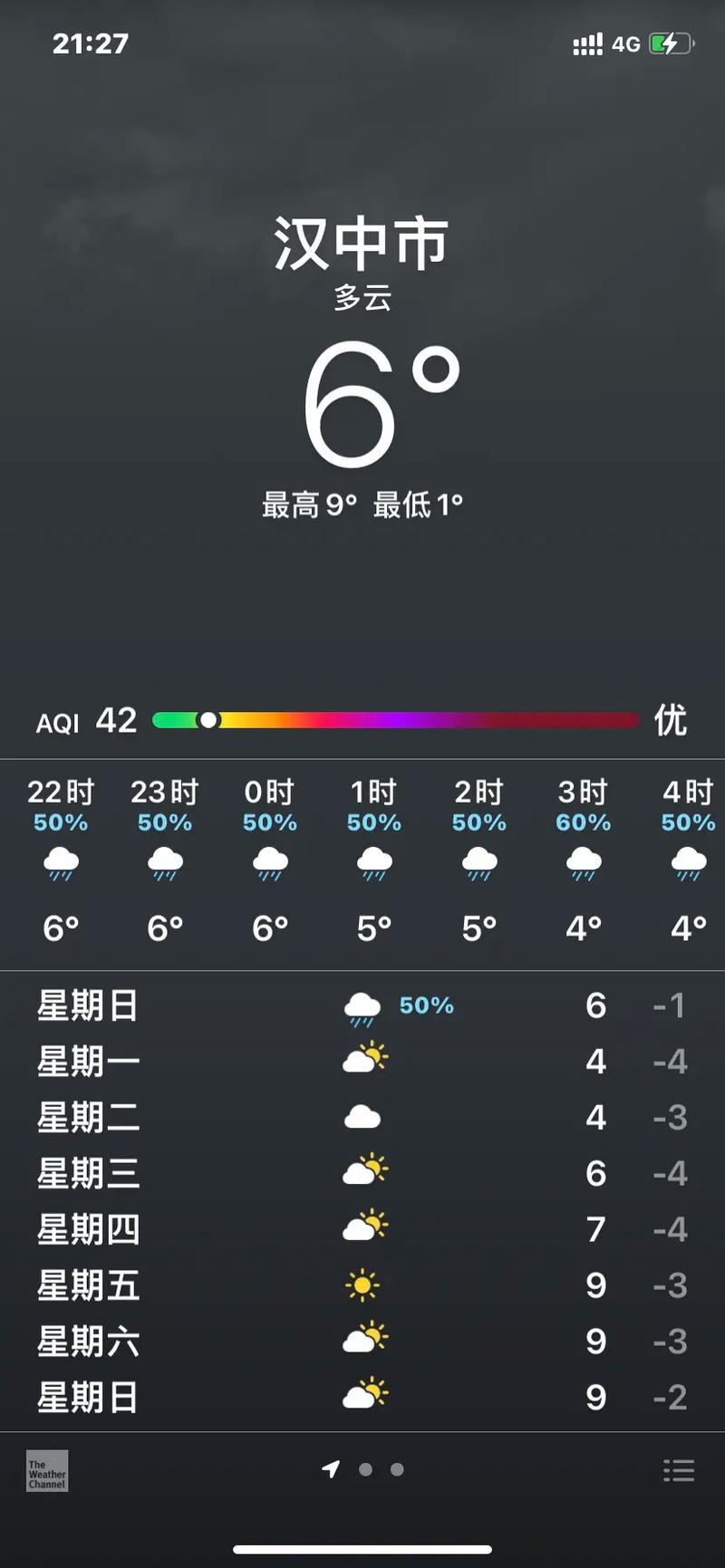Open The Weather Channel link
725x1568 pixels.
47,1471
